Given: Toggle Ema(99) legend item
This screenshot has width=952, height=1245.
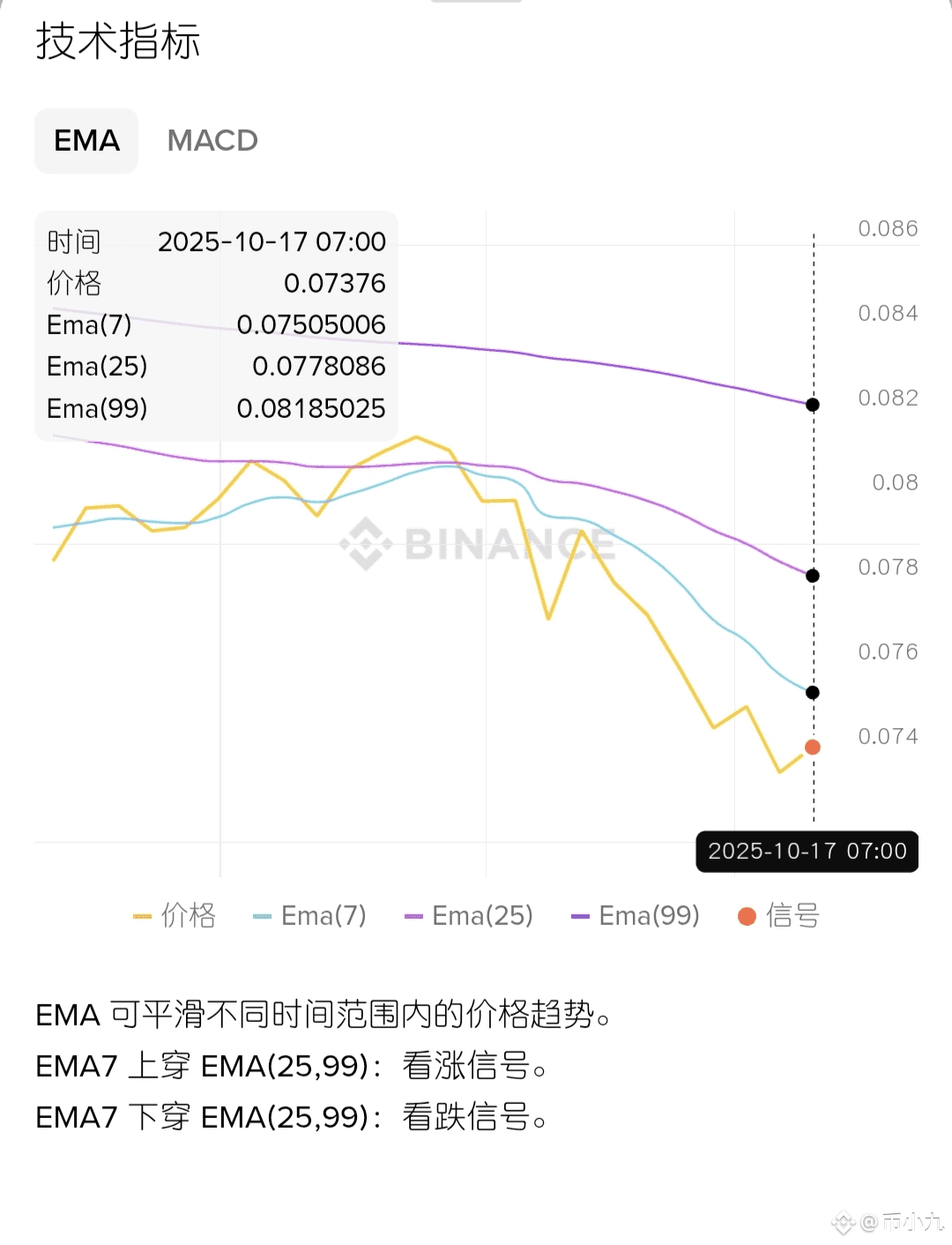Looking at the screenshot, I should (x=636, y=916).
